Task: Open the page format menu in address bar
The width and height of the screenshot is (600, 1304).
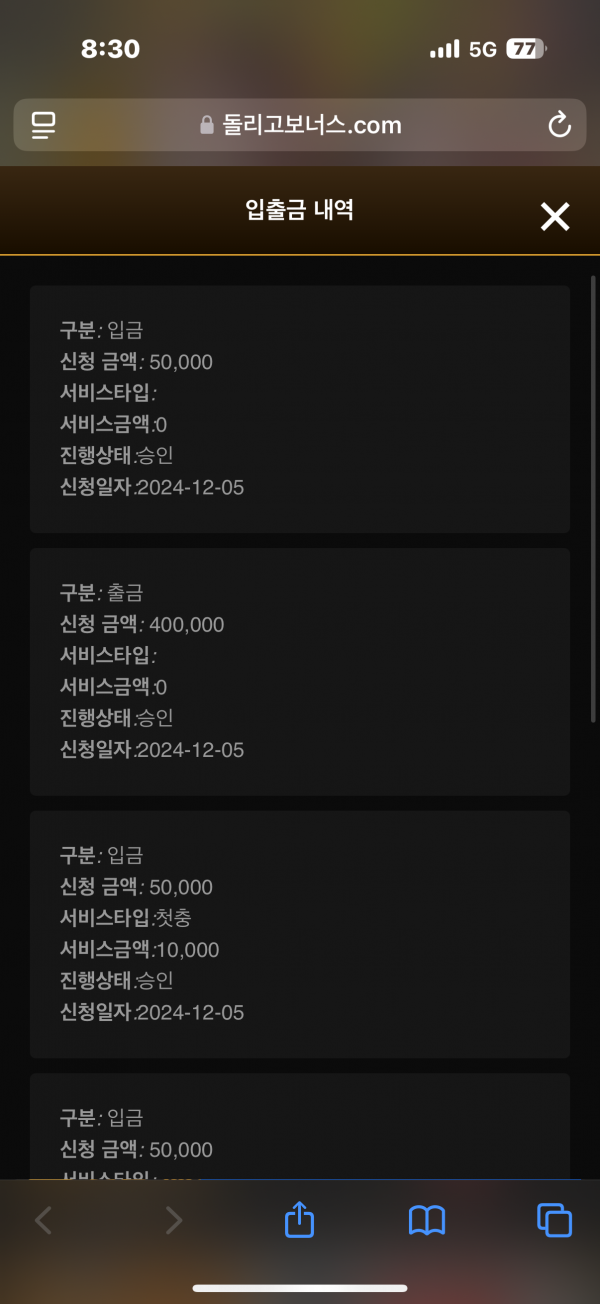Action: [x=43, y=125]
